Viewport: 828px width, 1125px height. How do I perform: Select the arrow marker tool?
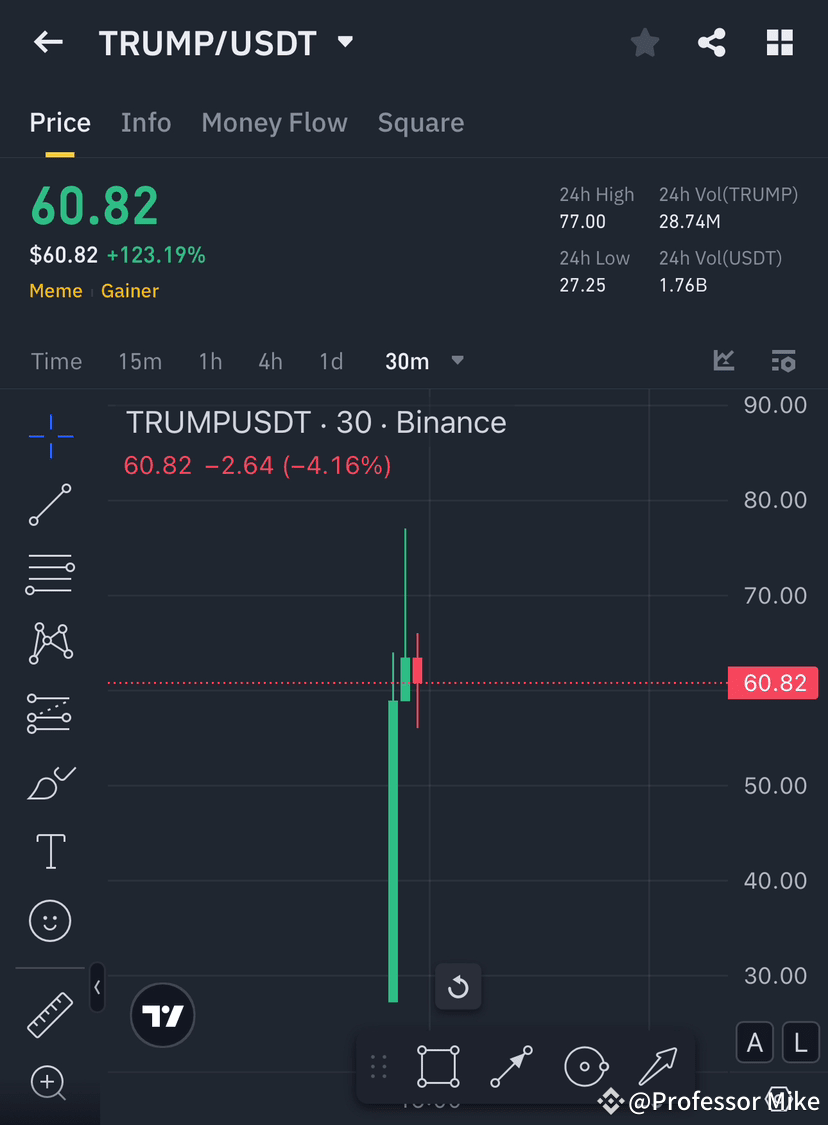click(x=659, y=1066)
